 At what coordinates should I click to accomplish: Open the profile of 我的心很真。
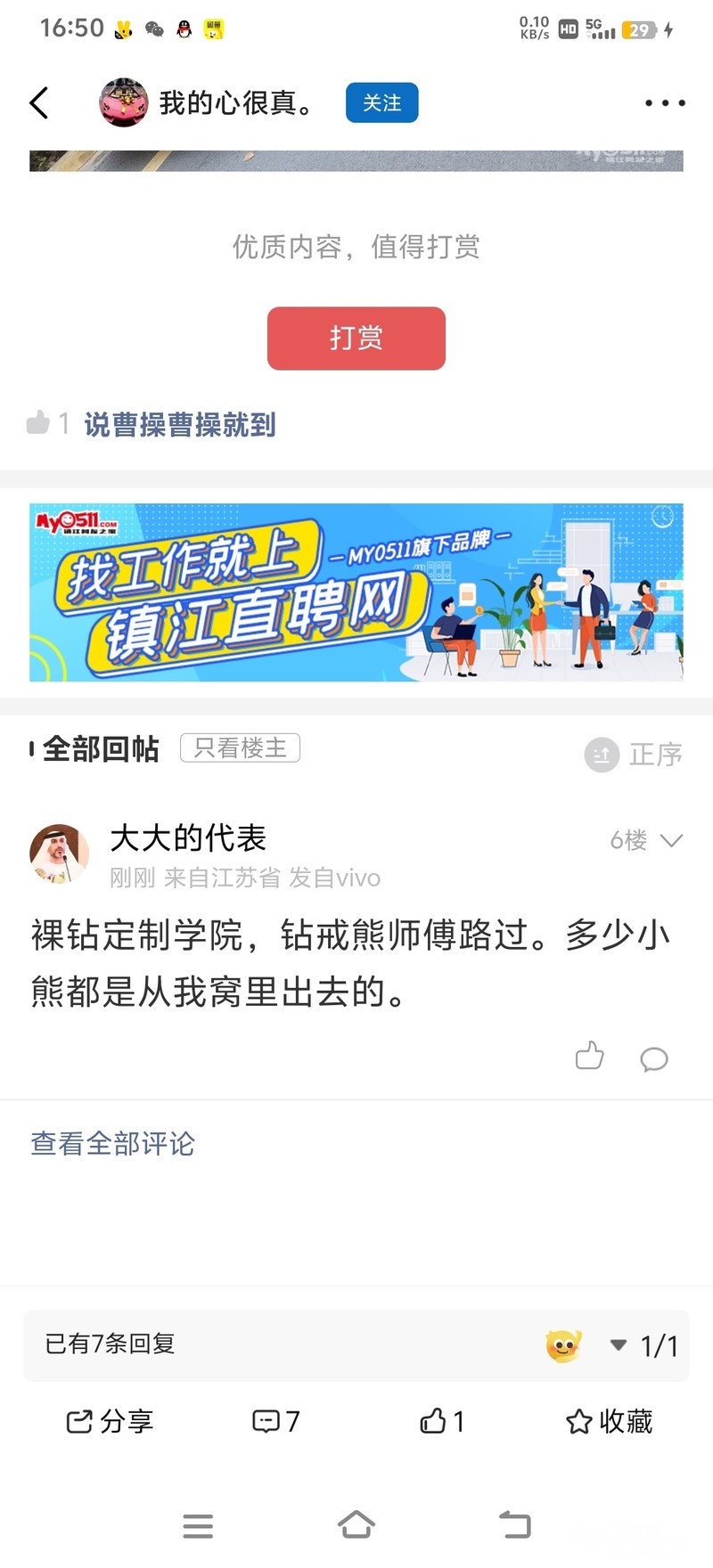click(123, 103)
